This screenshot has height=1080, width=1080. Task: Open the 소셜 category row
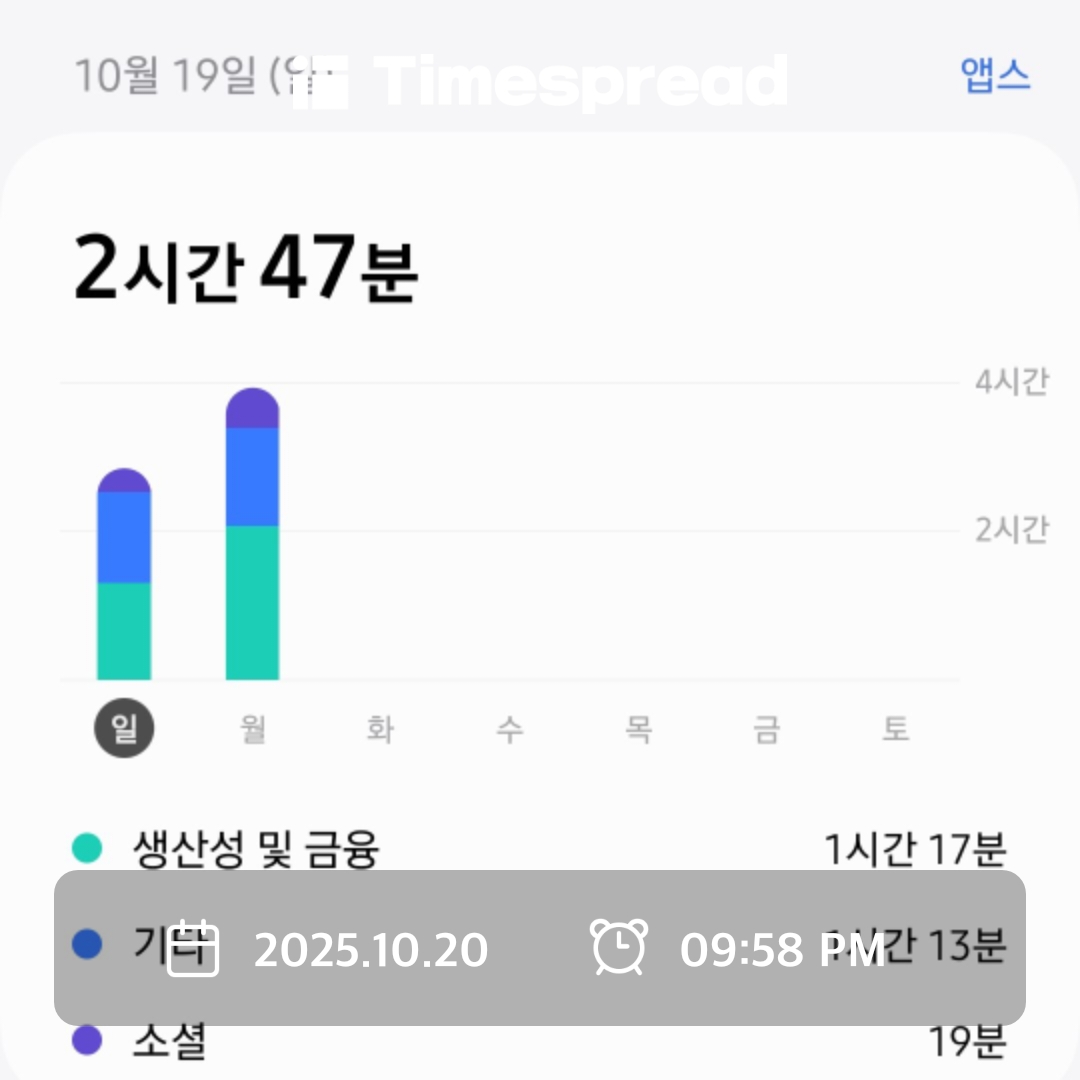pyautogui.click(x=540, y=1043)
